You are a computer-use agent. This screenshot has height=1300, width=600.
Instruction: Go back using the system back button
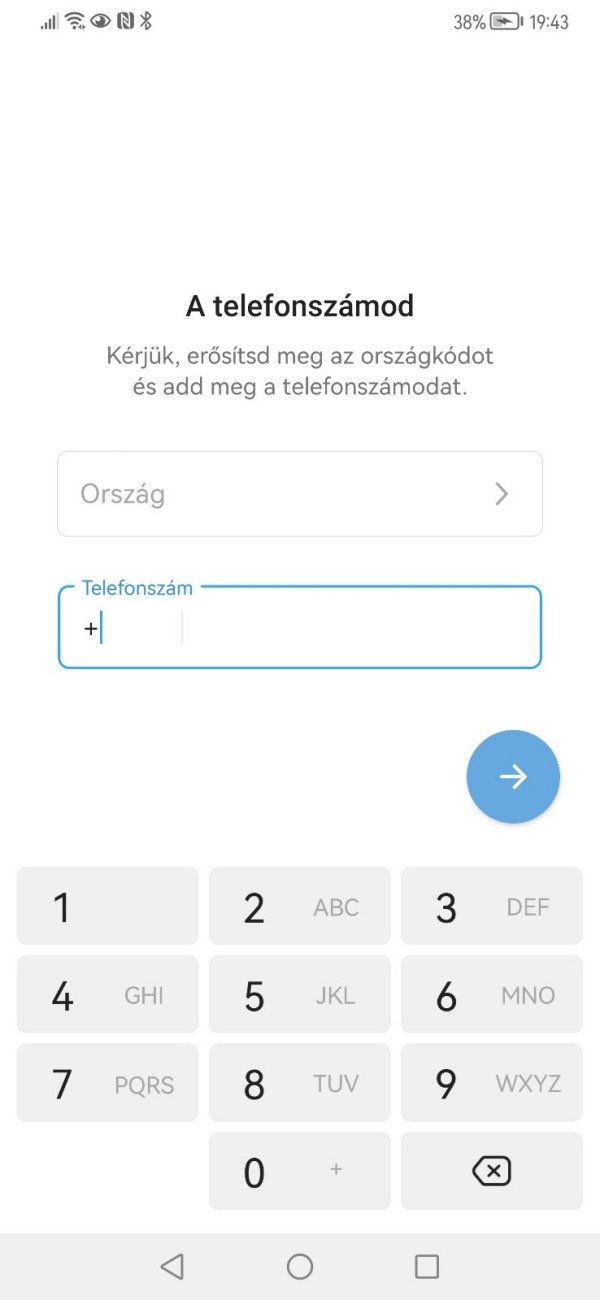point(172,1267)
